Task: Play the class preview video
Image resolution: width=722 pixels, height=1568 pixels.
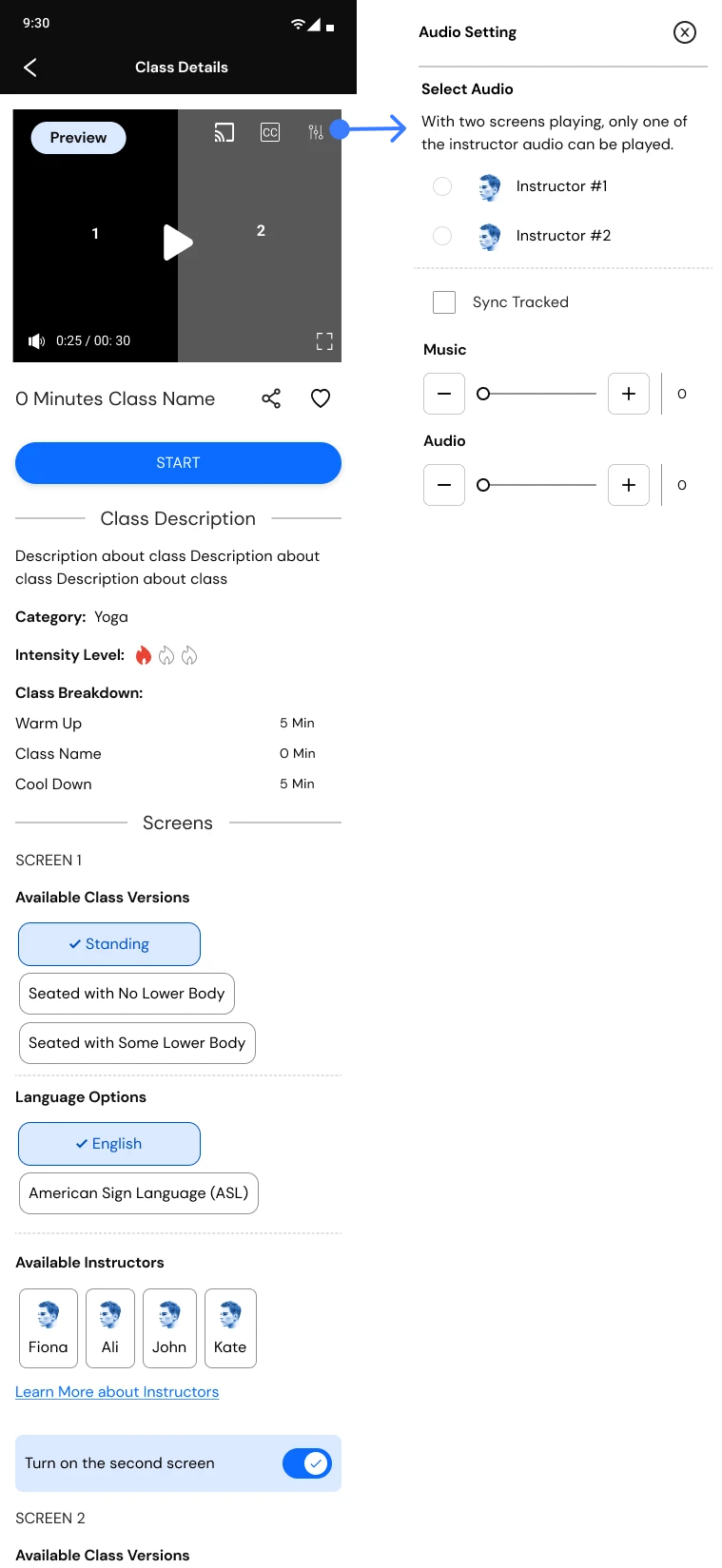Action: point(177,242)
